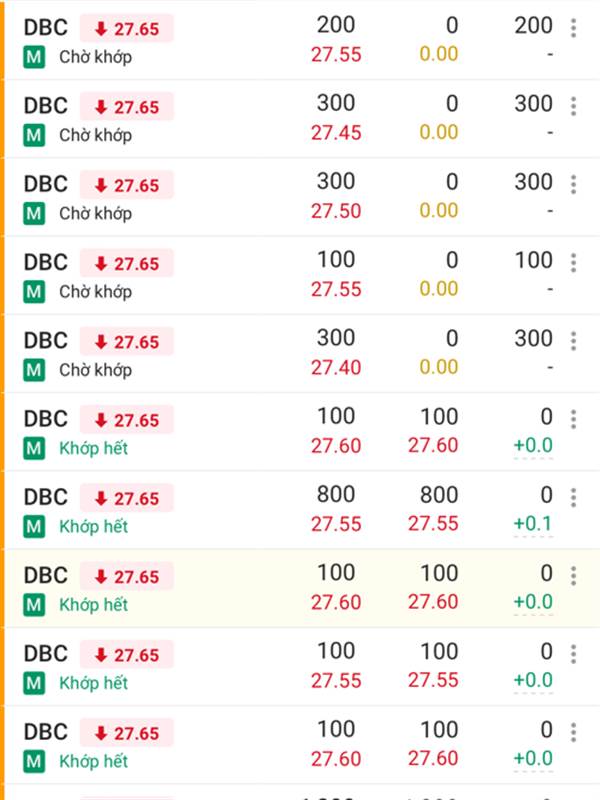Open three-dot menu for 300-share order at 27.45

573,106
